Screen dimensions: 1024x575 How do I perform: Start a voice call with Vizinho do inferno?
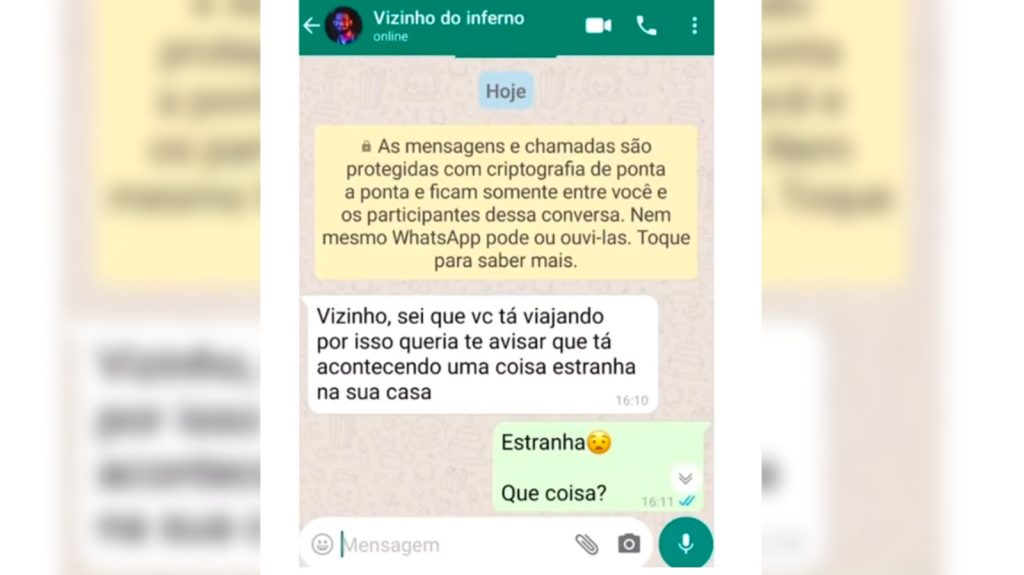pos(646,26)
